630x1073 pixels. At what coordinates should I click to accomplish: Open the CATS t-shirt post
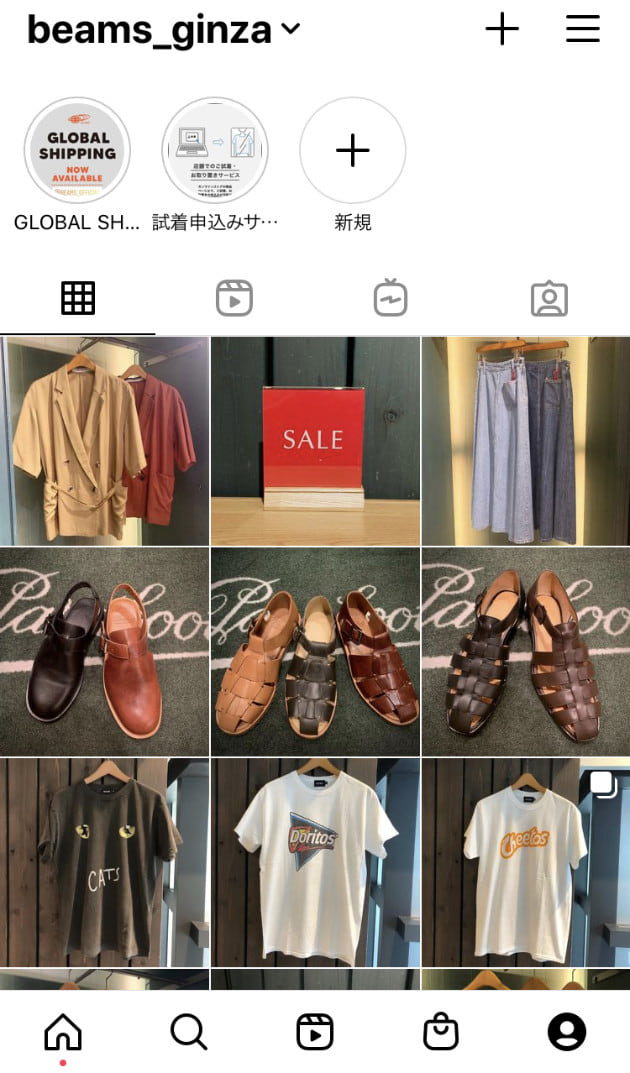click(x=104, y=862)
